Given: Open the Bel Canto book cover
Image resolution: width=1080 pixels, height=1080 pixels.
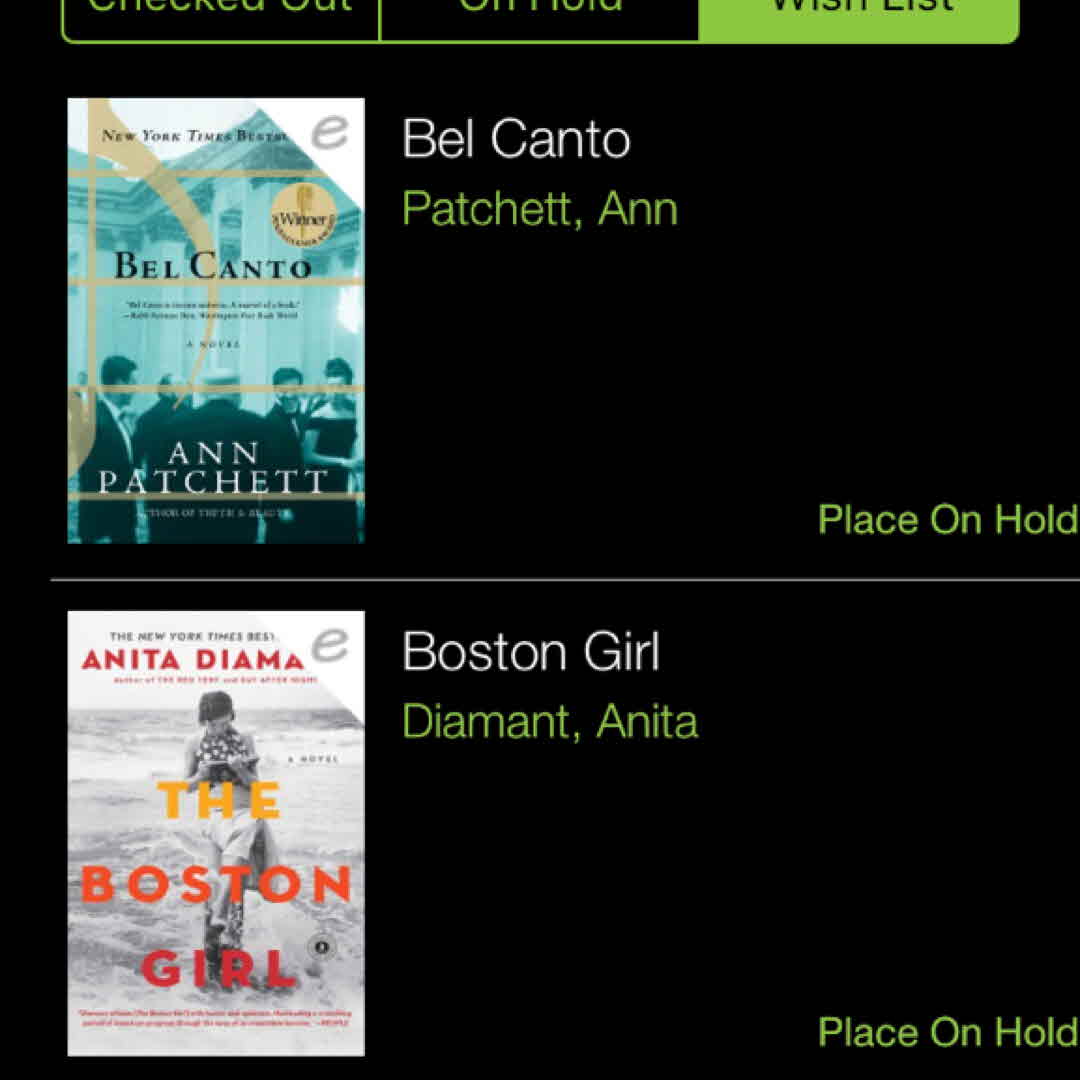Looking at the screenshot, I should (216, 321).
